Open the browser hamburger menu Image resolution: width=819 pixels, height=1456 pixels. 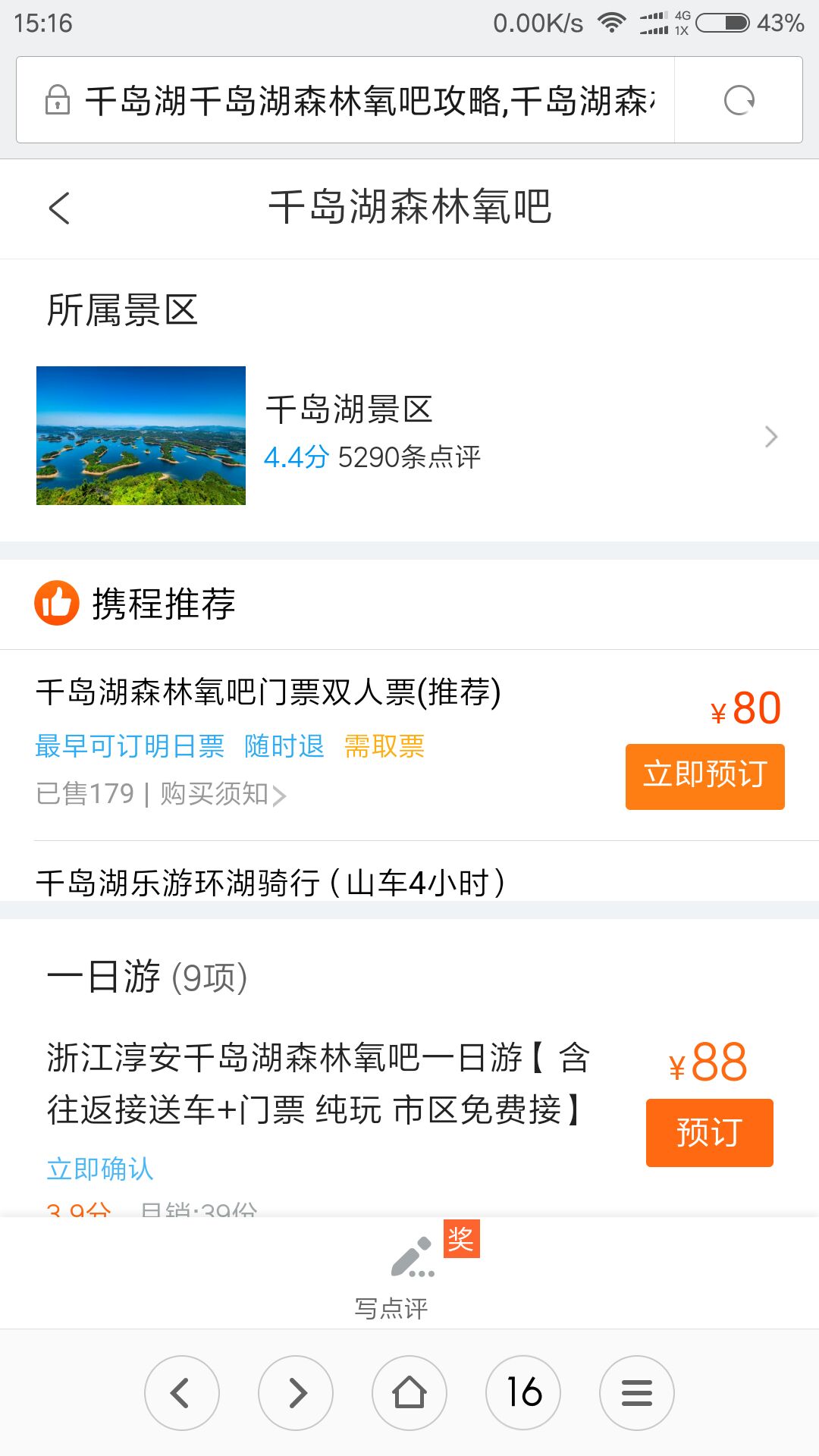click(x=637, y=1393)
